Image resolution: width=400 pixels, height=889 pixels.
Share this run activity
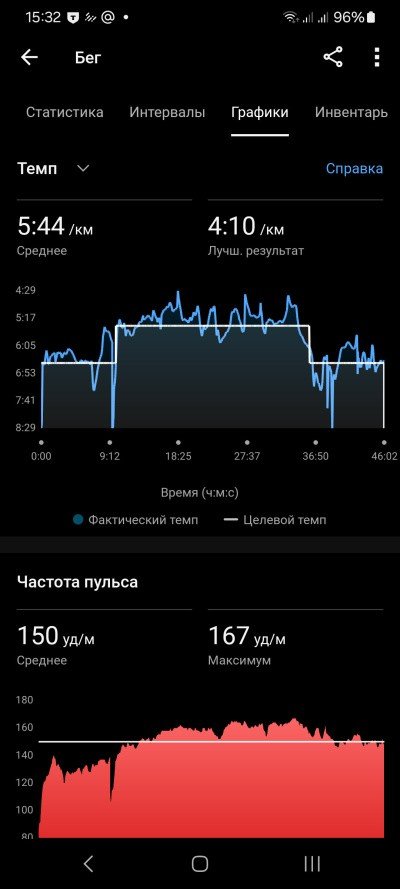[333, 57]
